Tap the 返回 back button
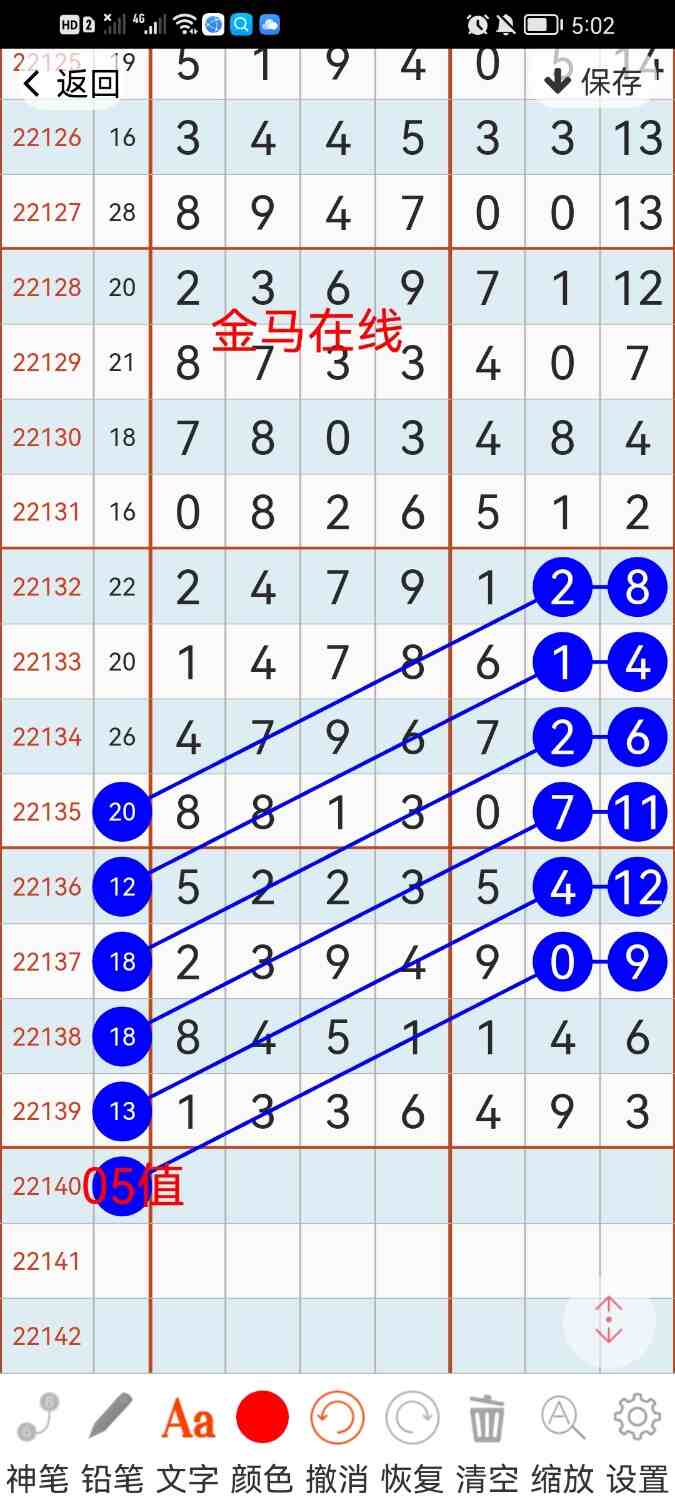Screen dimensions: 675x1500 (x=71, y=84)
